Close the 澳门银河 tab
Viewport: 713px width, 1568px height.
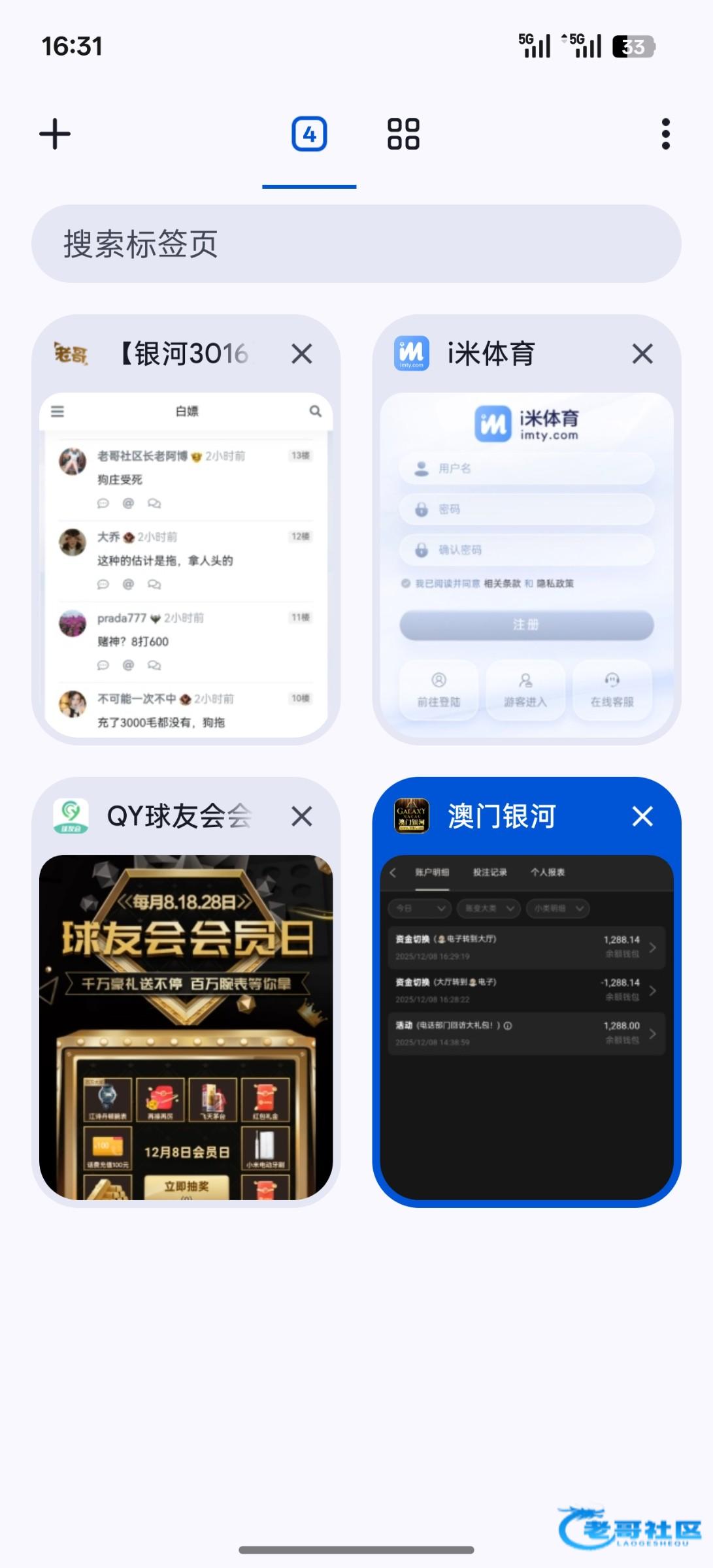pyautogui.click(x=642, y=816)
